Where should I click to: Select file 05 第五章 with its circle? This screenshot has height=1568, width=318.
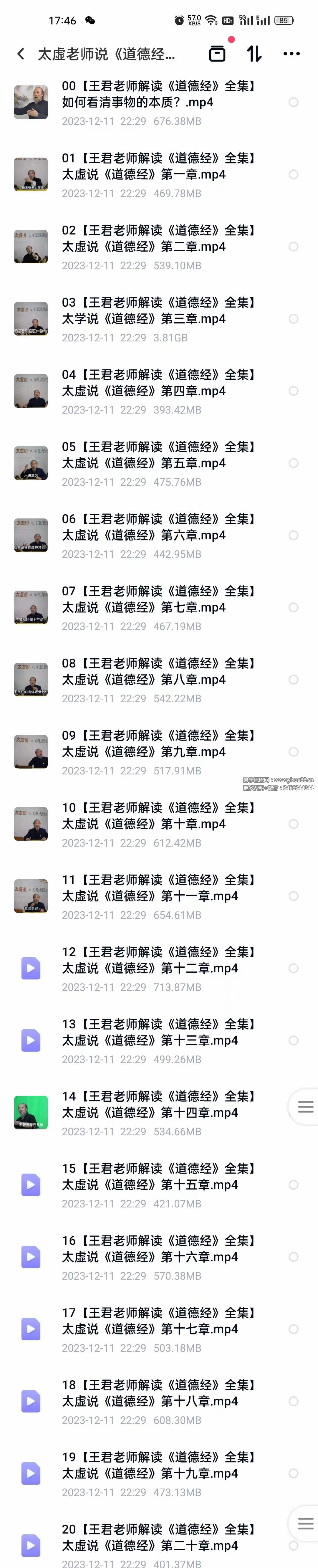pos(294,463)
